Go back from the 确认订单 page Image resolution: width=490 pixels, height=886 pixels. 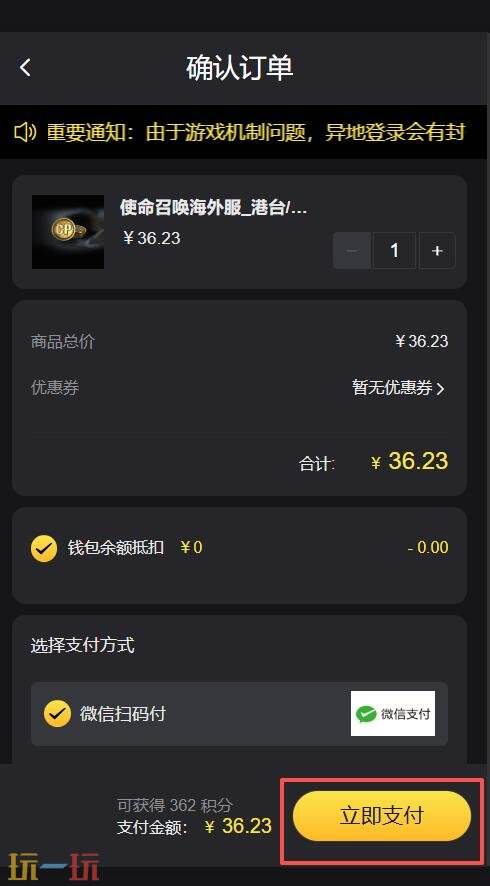pyautogui.click(x=25, y=68)
